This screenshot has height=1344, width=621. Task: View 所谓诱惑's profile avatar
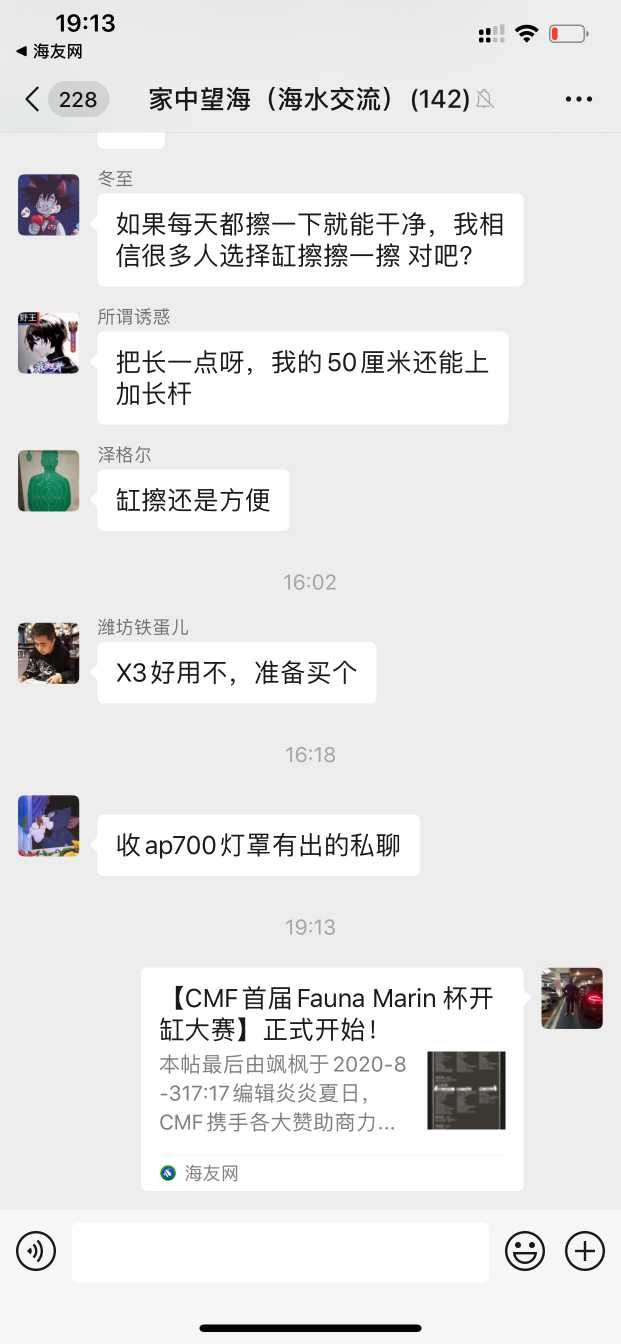click(49, 343)
